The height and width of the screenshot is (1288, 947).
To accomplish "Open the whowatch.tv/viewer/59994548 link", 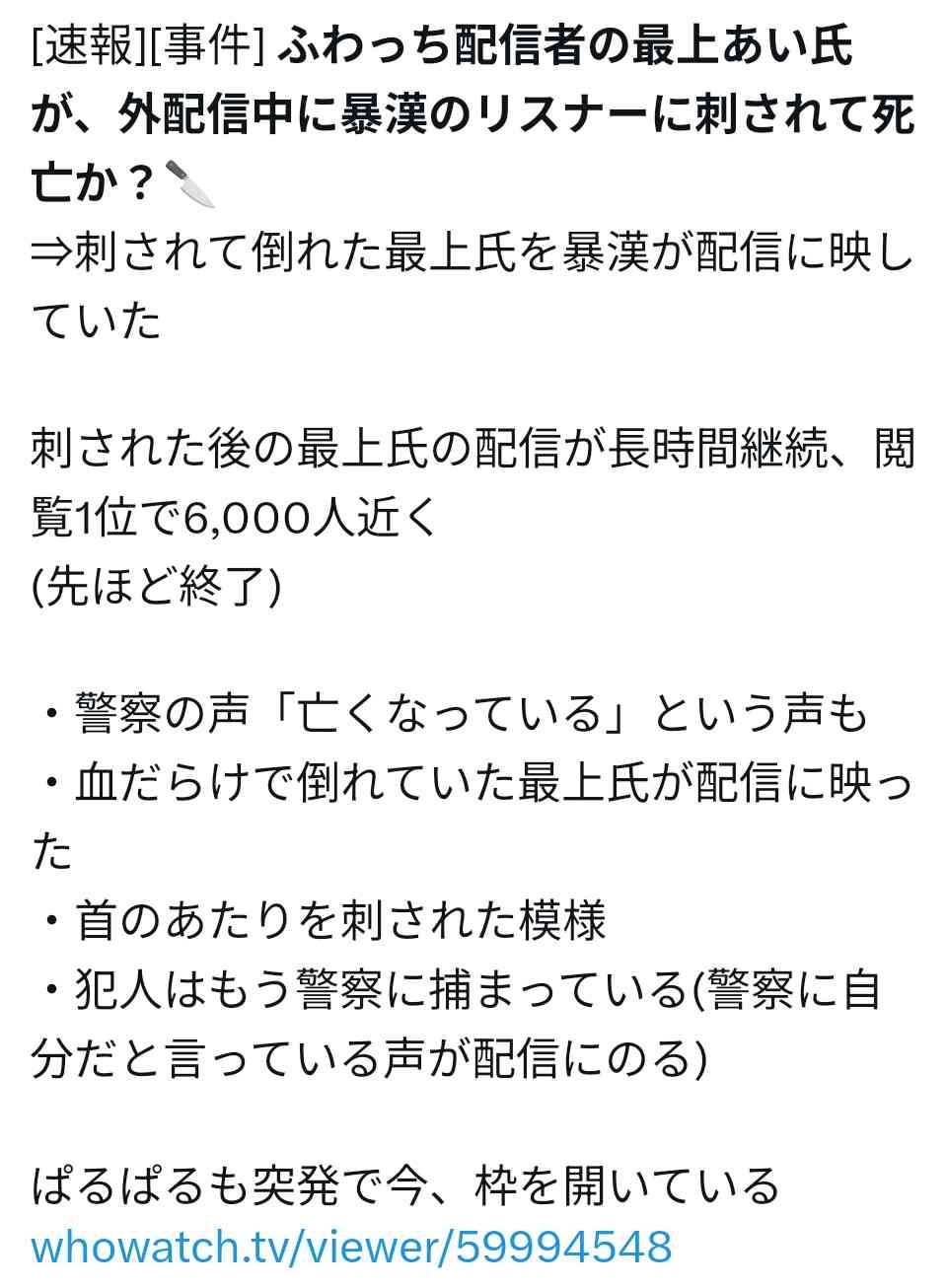I will (x=351, y=1247).
